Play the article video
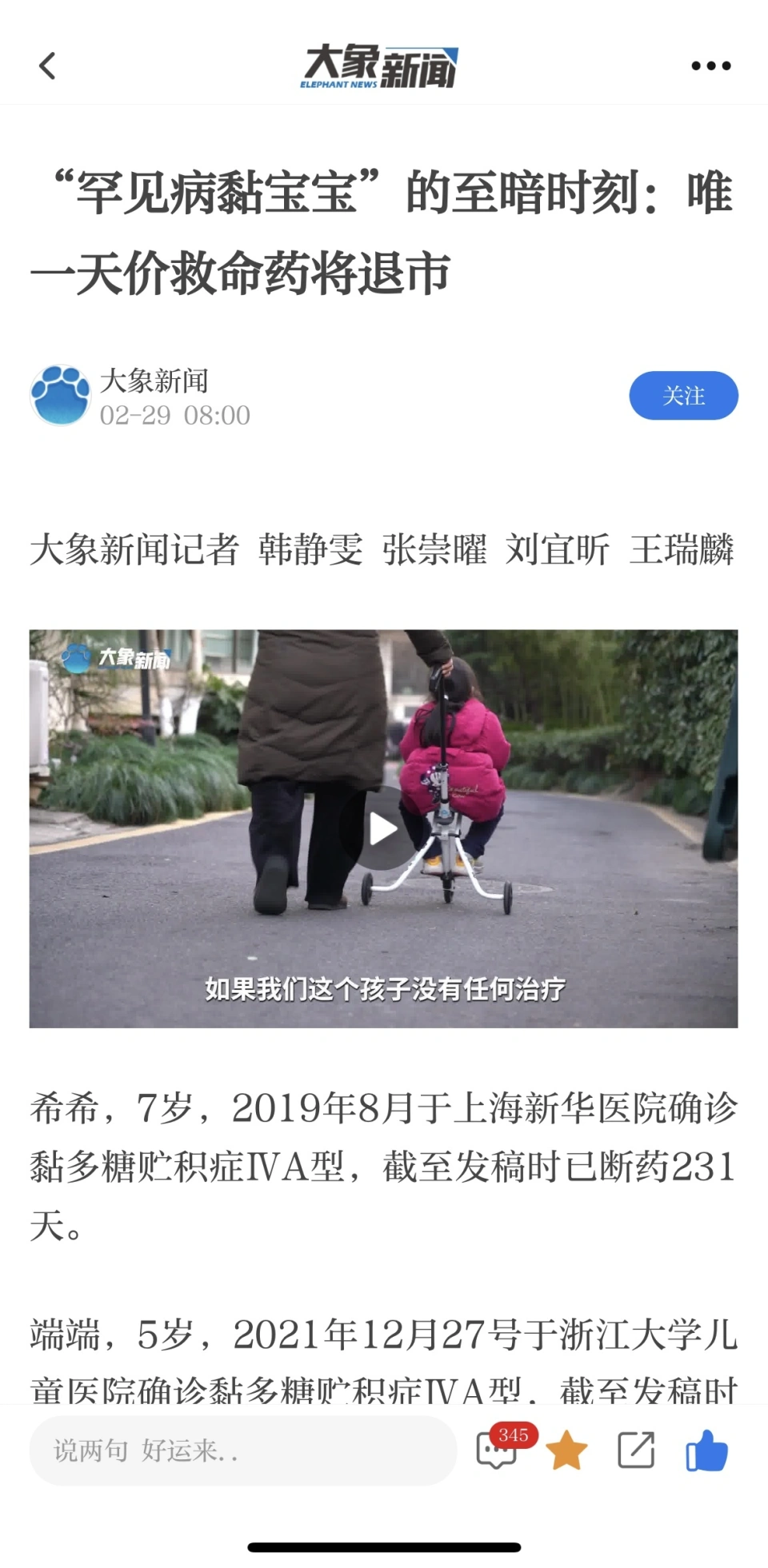Screen dimensions: 768x1568 tap(383, 829)
